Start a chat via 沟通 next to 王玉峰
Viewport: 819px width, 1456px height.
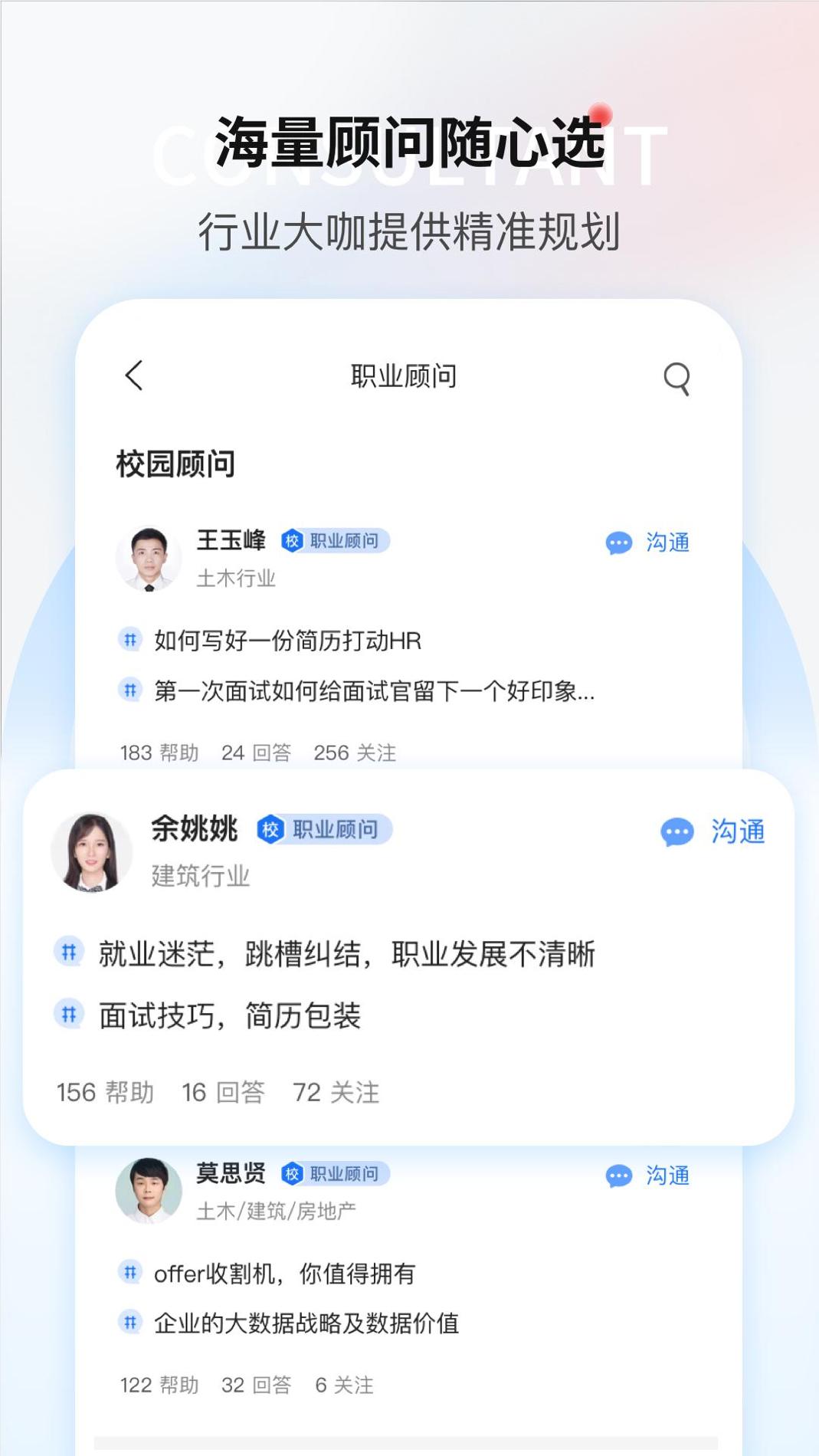tap(667, 542)
